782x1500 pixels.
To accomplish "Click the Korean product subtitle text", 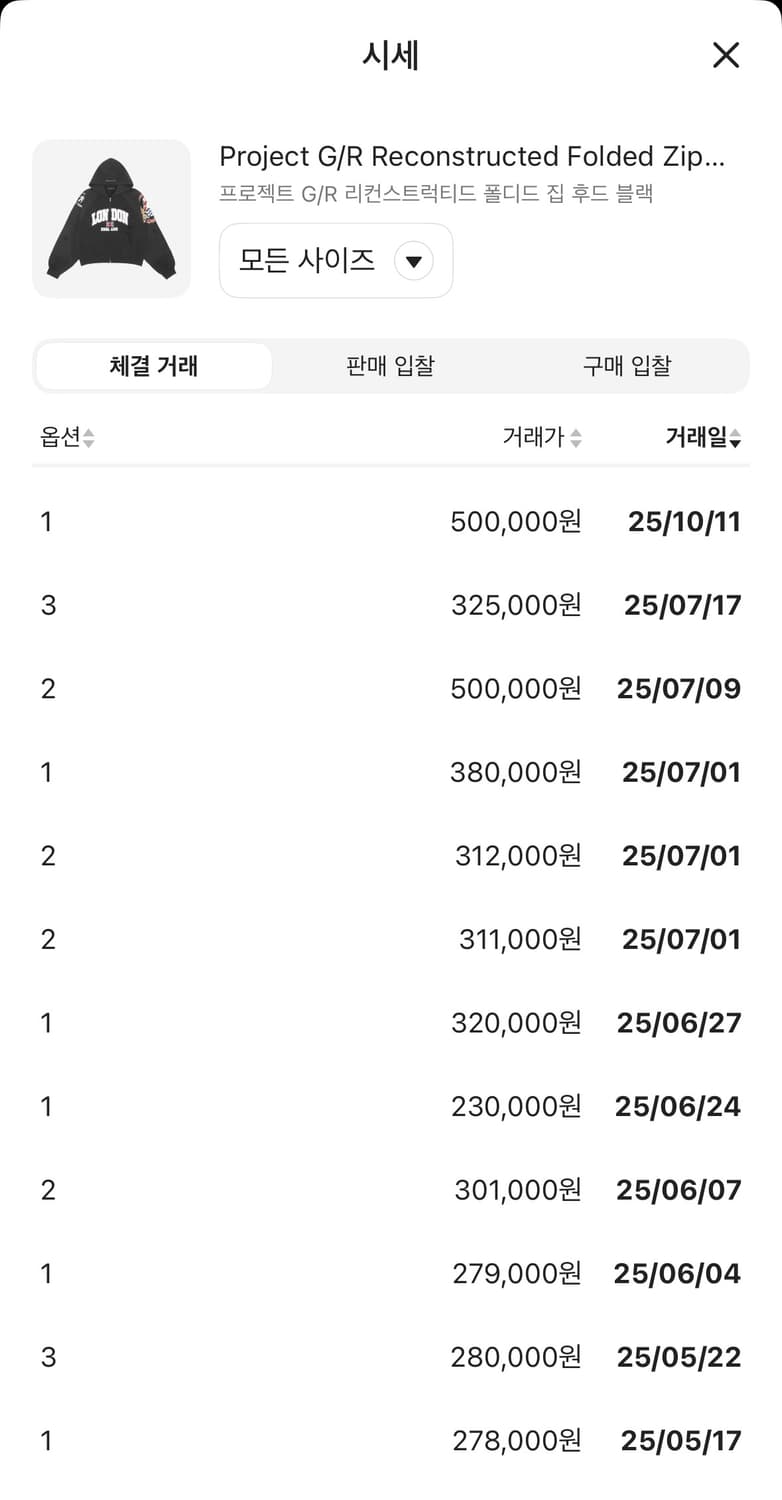I will point(436,193).
